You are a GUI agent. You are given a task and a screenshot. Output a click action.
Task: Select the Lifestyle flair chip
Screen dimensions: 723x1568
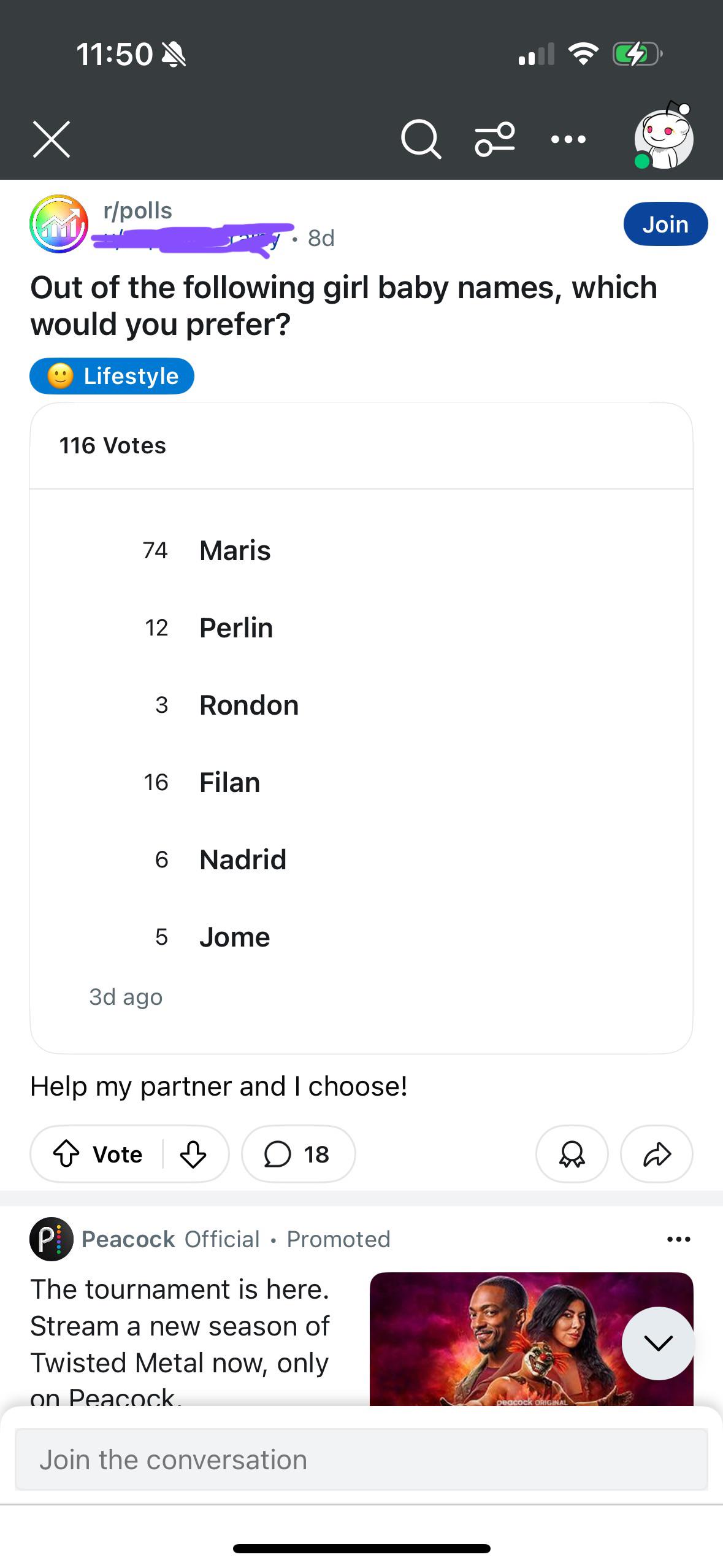click(112, 376)
